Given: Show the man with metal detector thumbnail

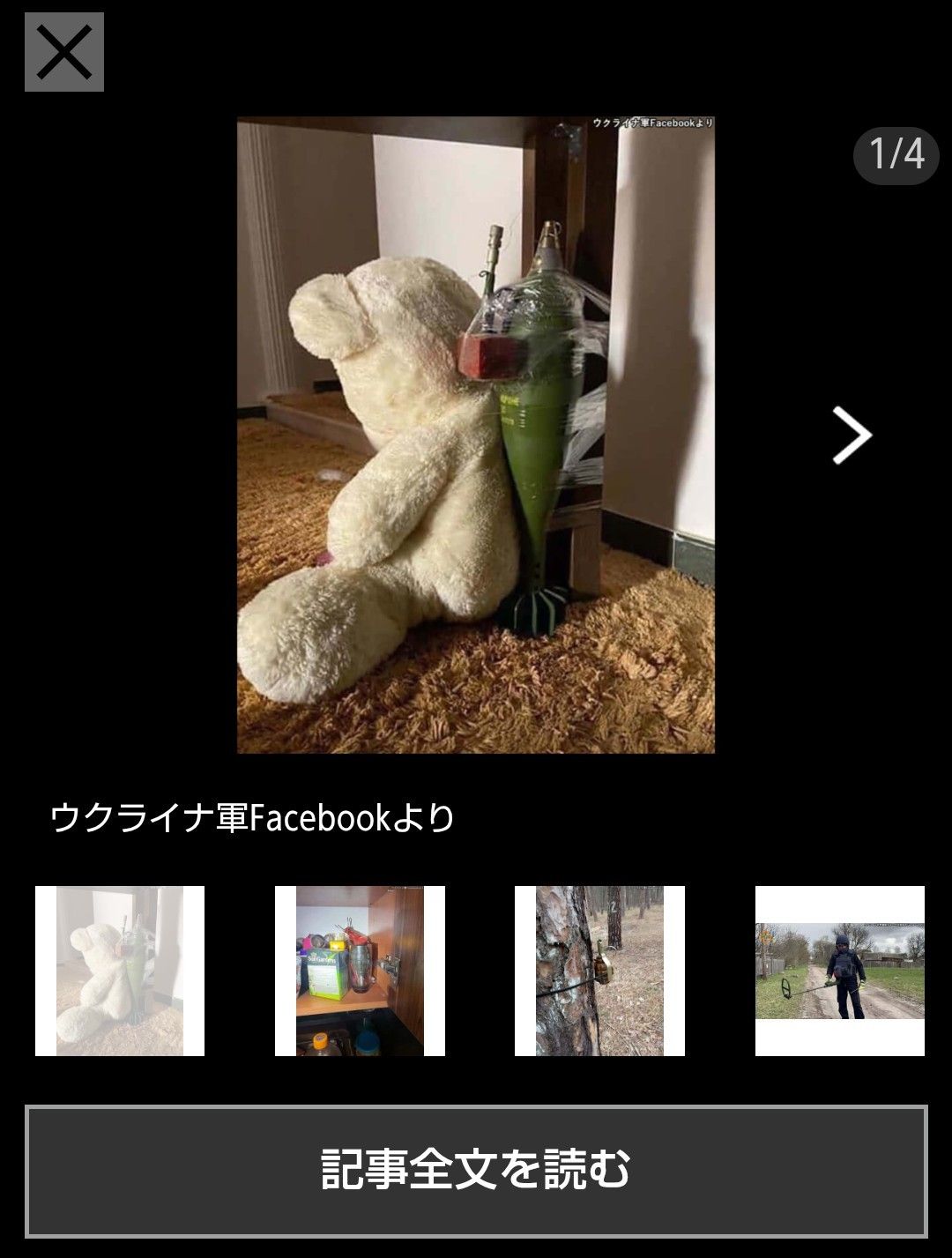Looking at the screenshot, I should [839, 971].
